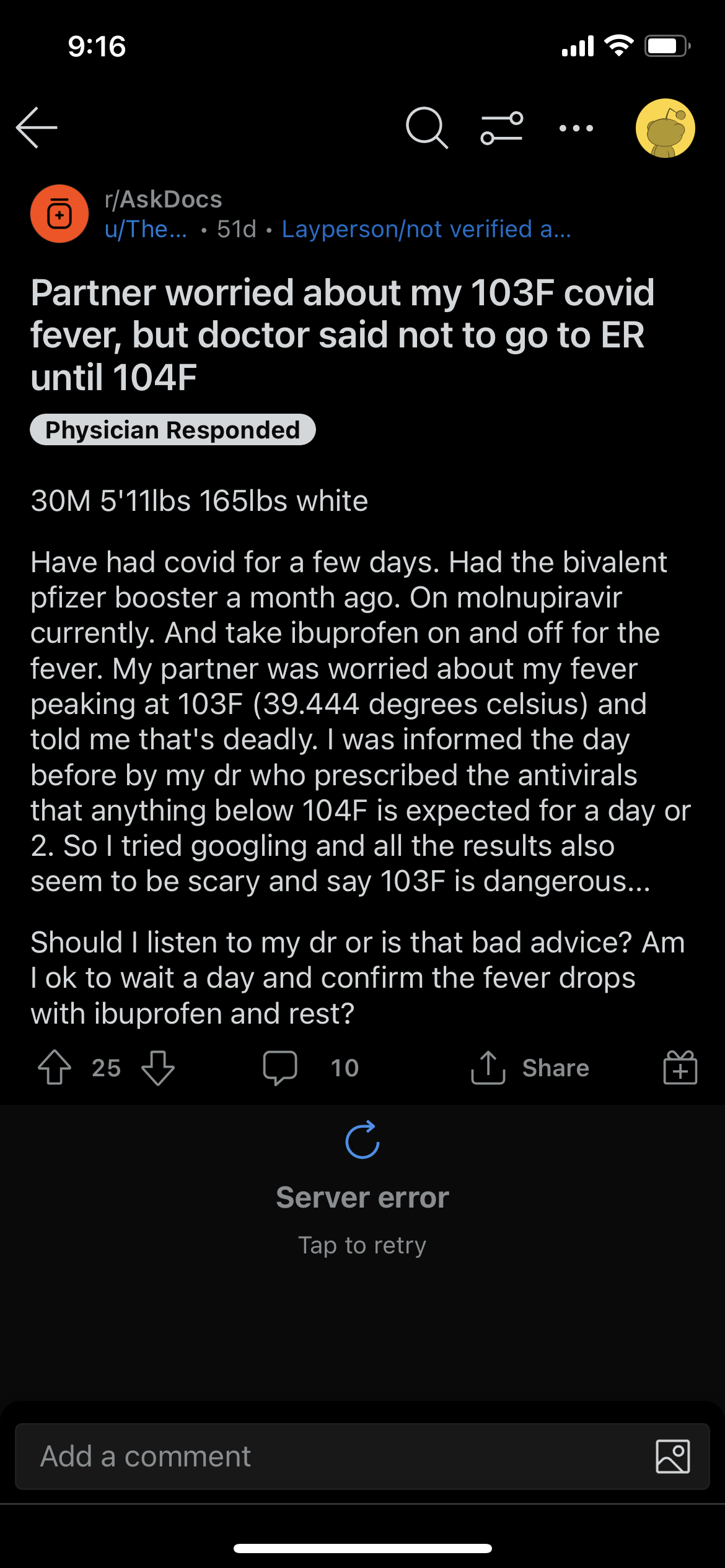Give an award with the gift icon
The image size is (725, 1568).
coord(680,1068)
